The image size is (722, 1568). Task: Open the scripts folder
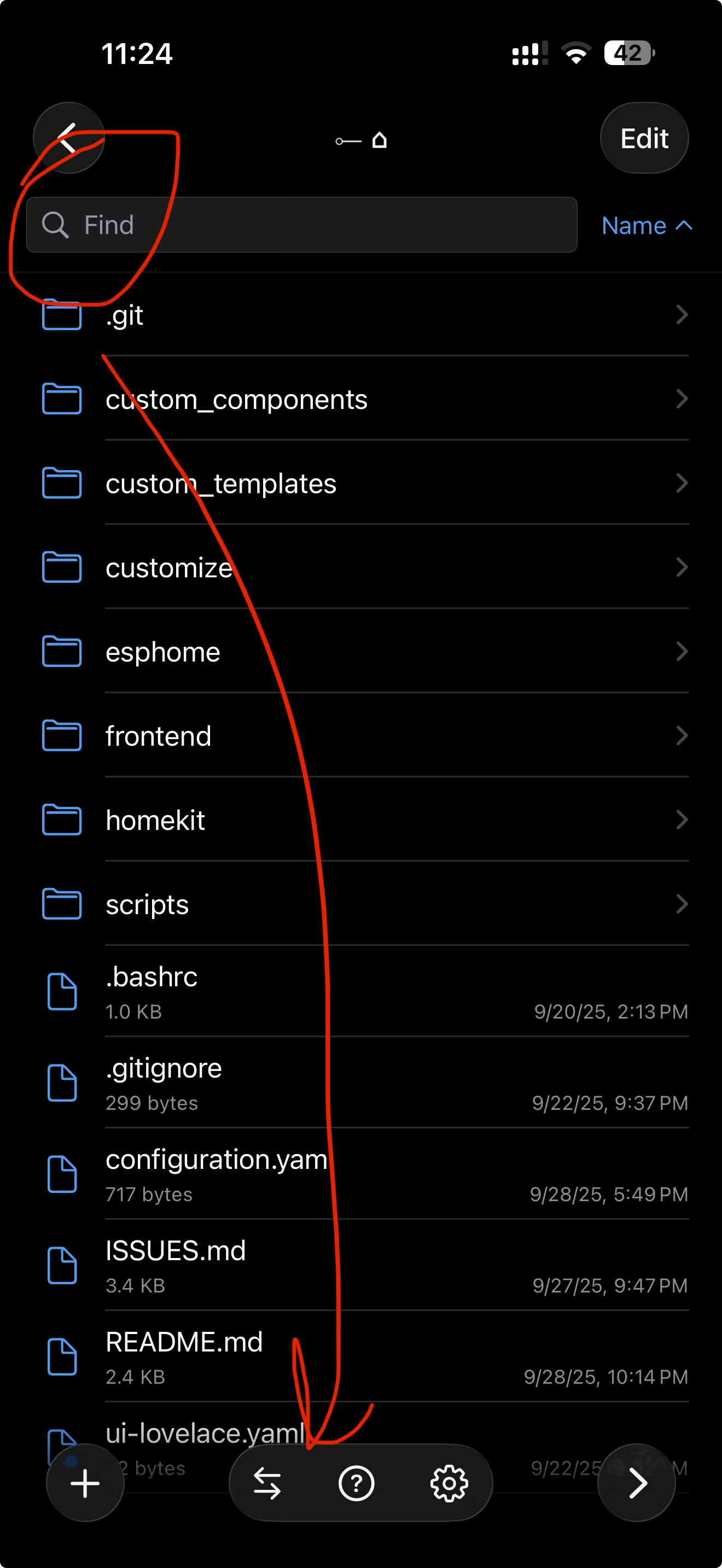click(x=365, y=904)
